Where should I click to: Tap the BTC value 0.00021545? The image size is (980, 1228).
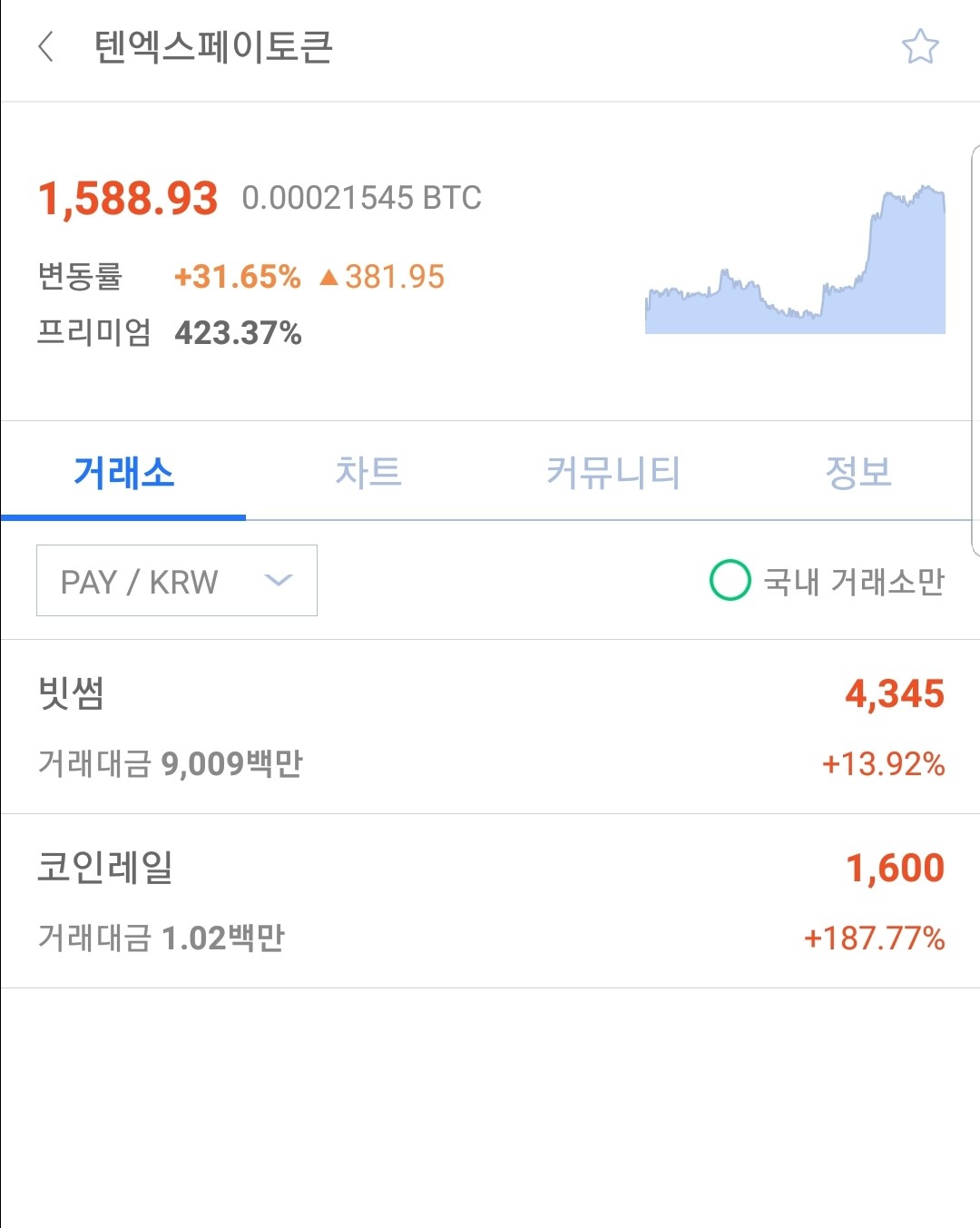tap(360, 199)
